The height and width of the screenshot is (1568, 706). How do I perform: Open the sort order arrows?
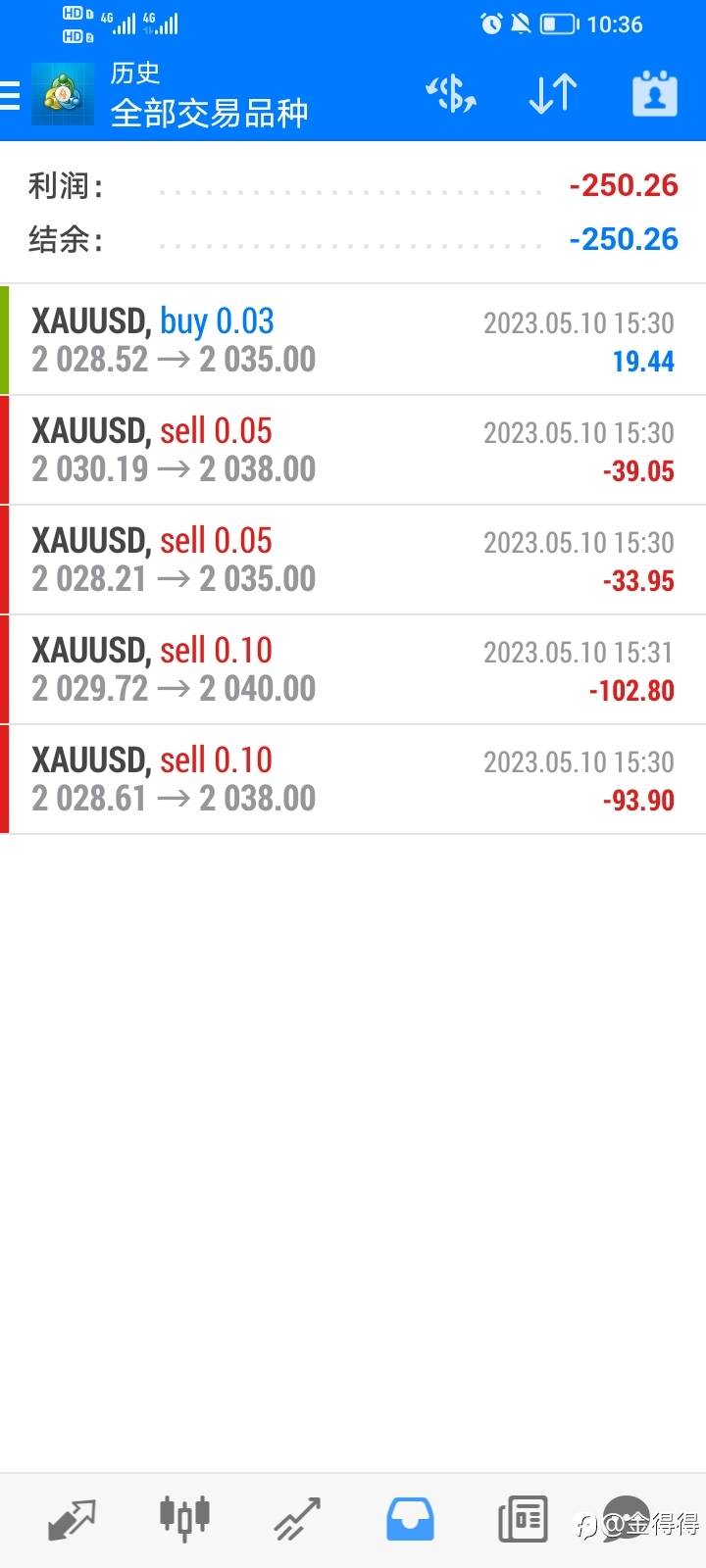pyautogui.click(x=552, y=95)
